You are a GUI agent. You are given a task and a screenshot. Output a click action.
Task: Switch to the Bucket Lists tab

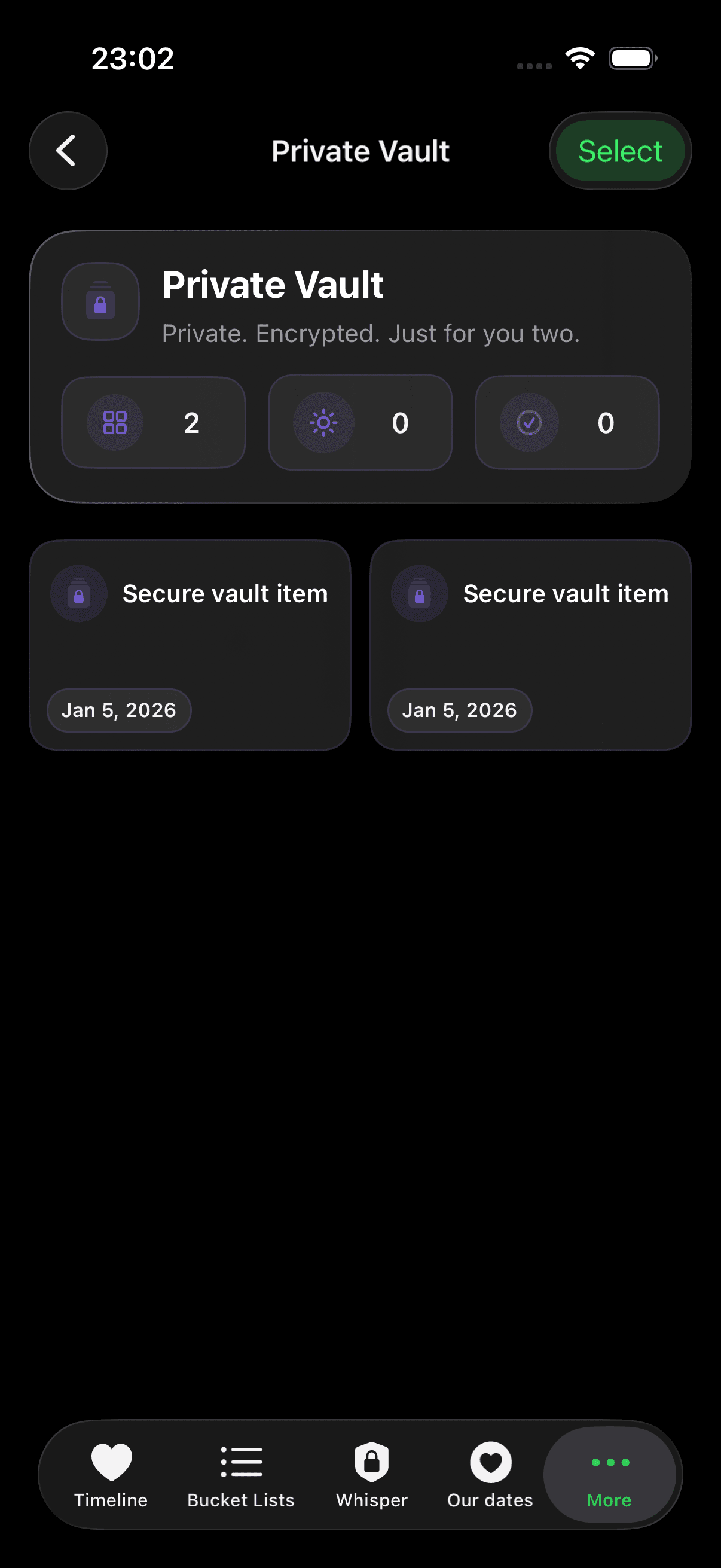pyautogui.click(x=240, y=1476)
